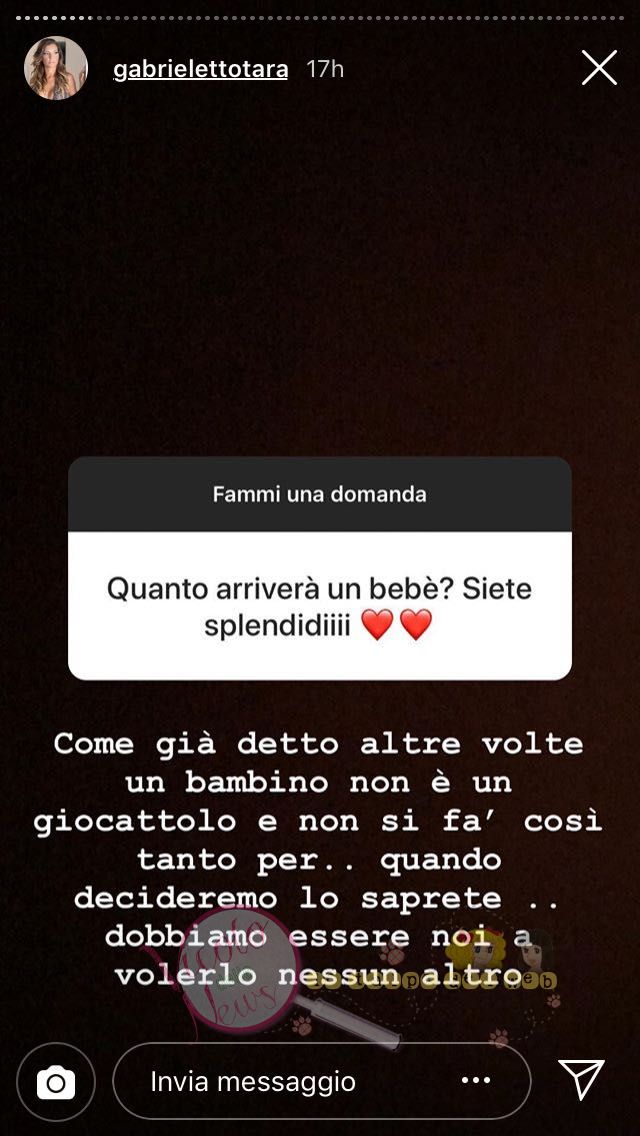This screenshot has width=640, height=1136.
Task: Open gabrielettotara's profile picture
Action: [55, 68]
